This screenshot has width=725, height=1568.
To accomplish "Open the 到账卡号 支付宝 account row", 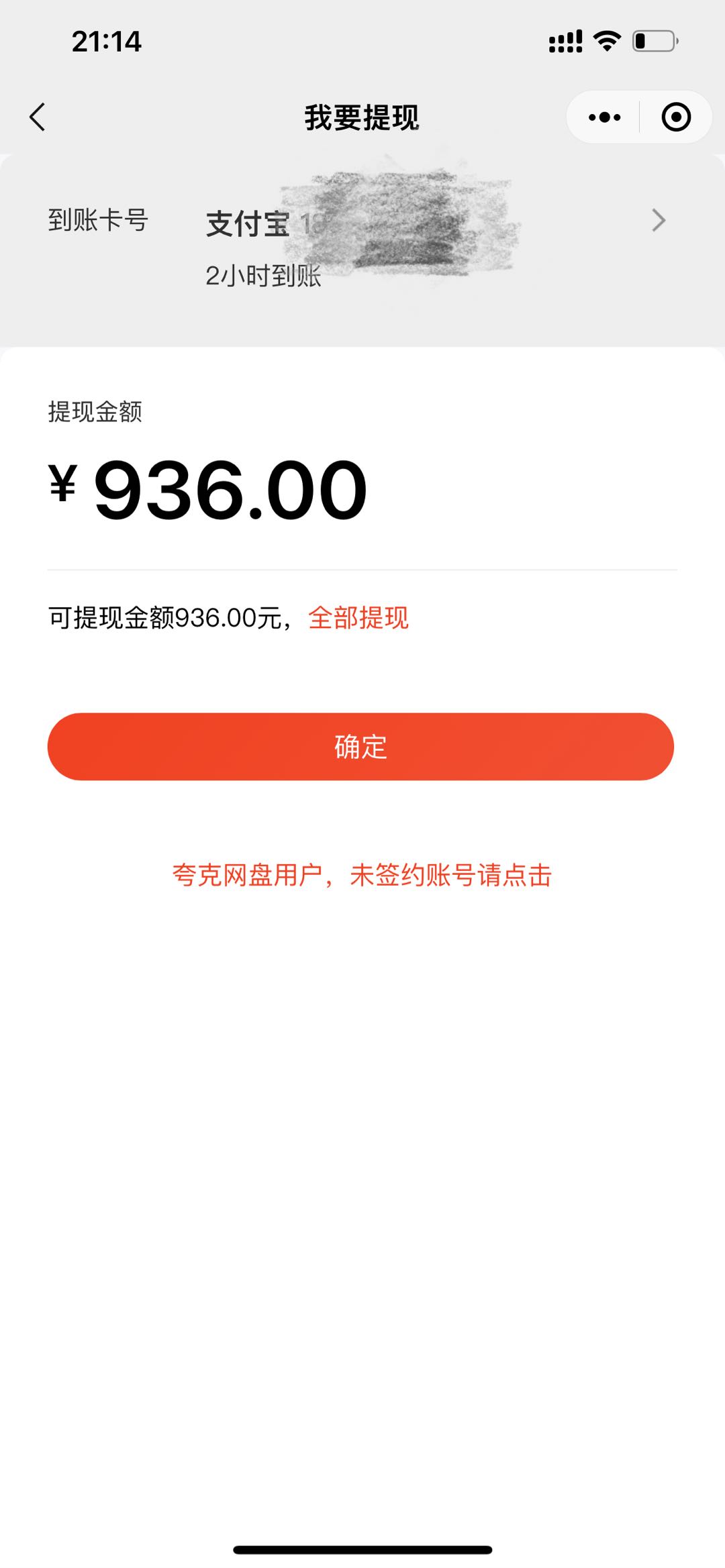I will coord(362,245).
